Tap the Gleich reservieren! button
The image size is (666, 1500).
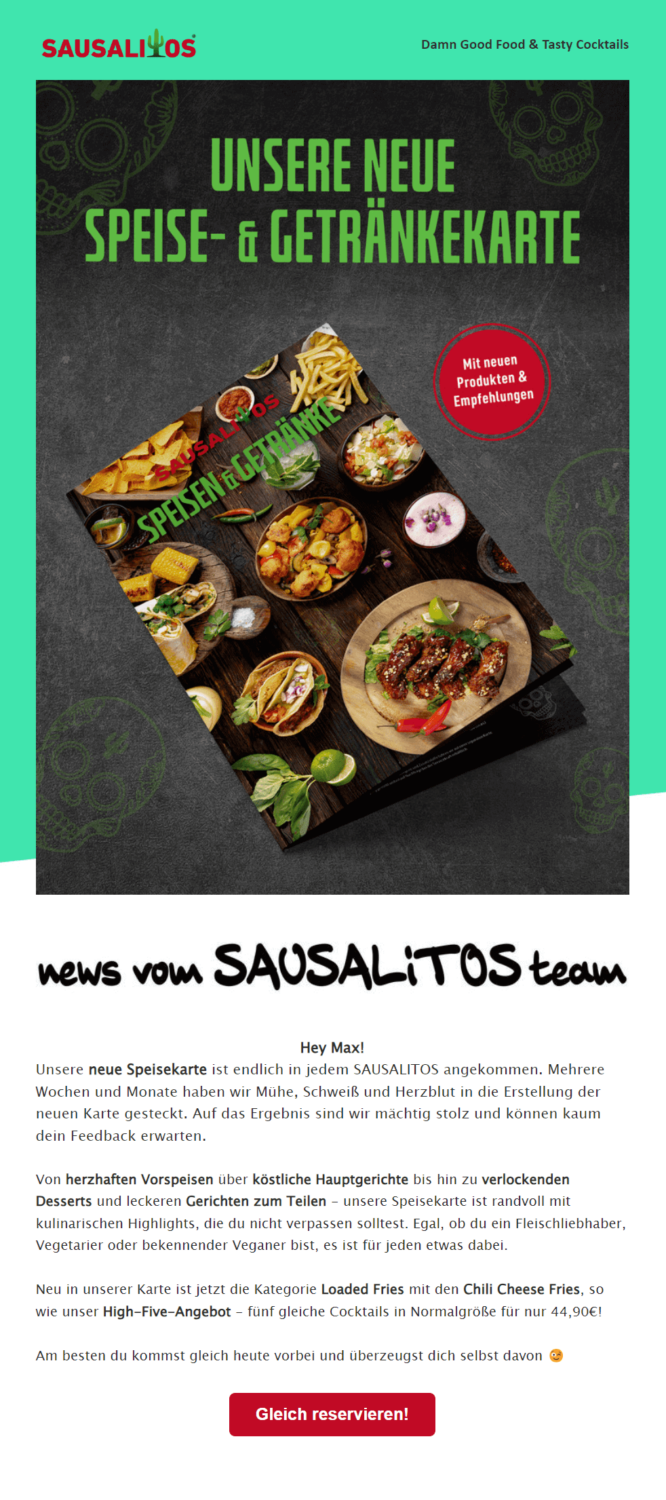click(332, 1414)
